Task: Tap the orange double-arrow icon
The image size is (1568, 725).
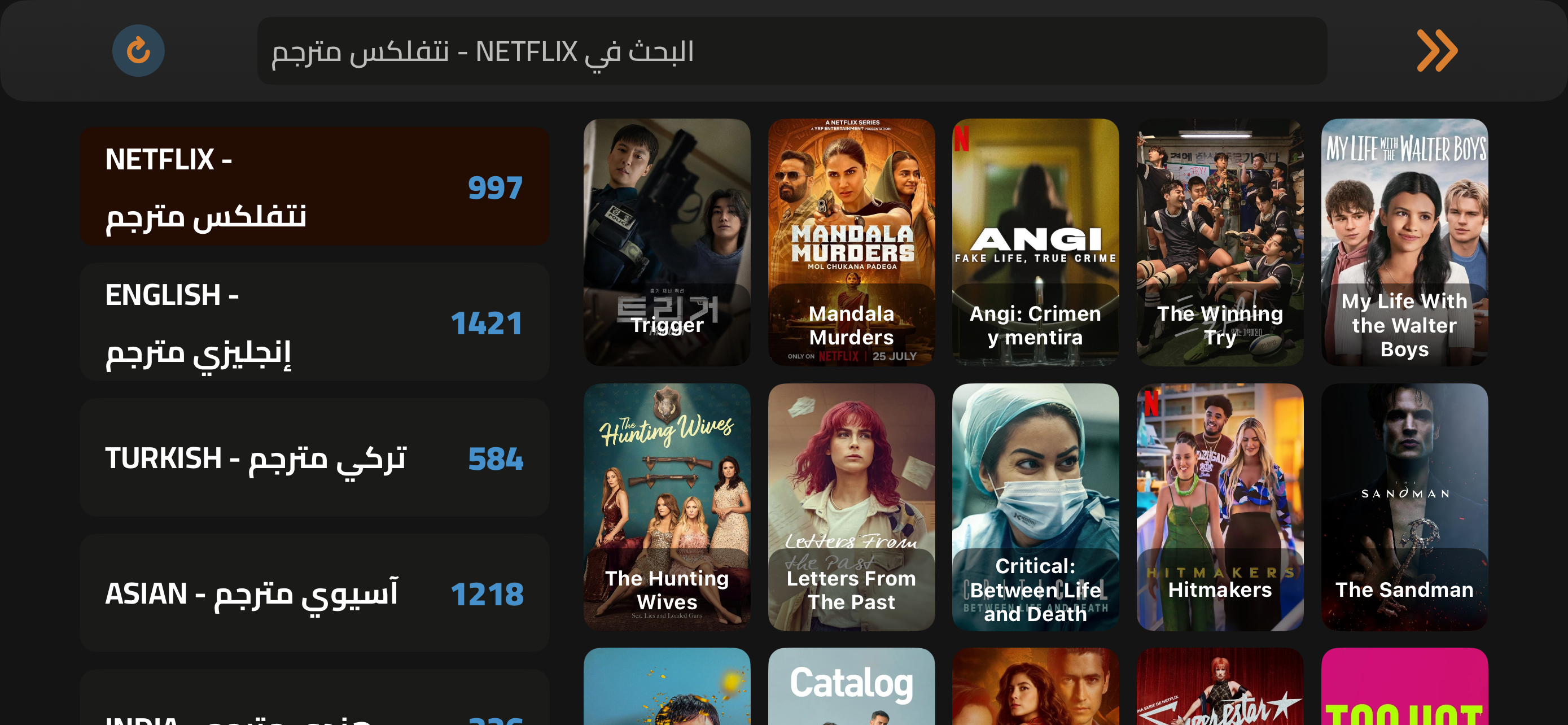Action: (1436, 50)
